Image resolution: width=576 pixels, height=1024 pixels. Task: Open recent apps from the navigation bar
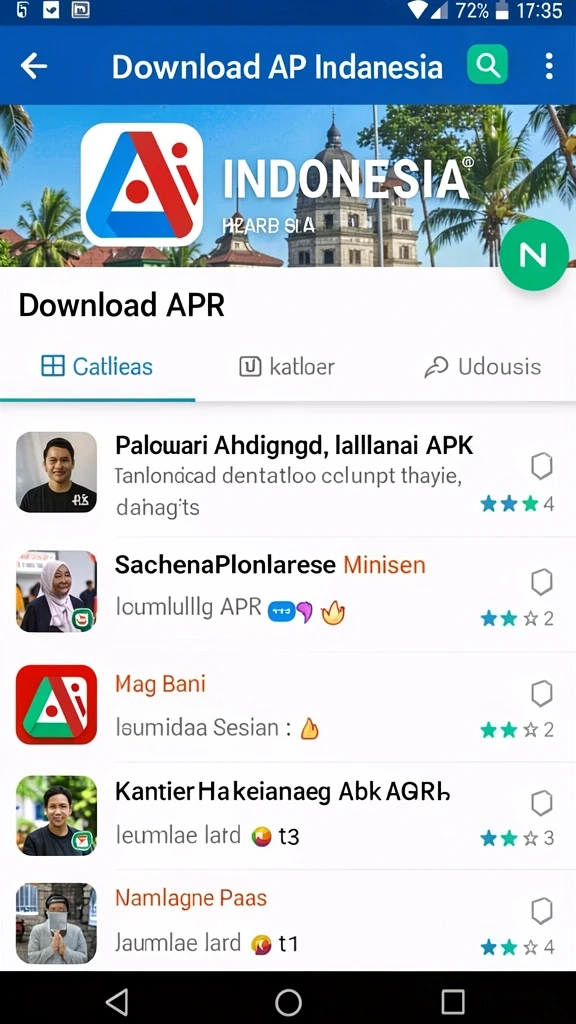(x=453, y=1000)
